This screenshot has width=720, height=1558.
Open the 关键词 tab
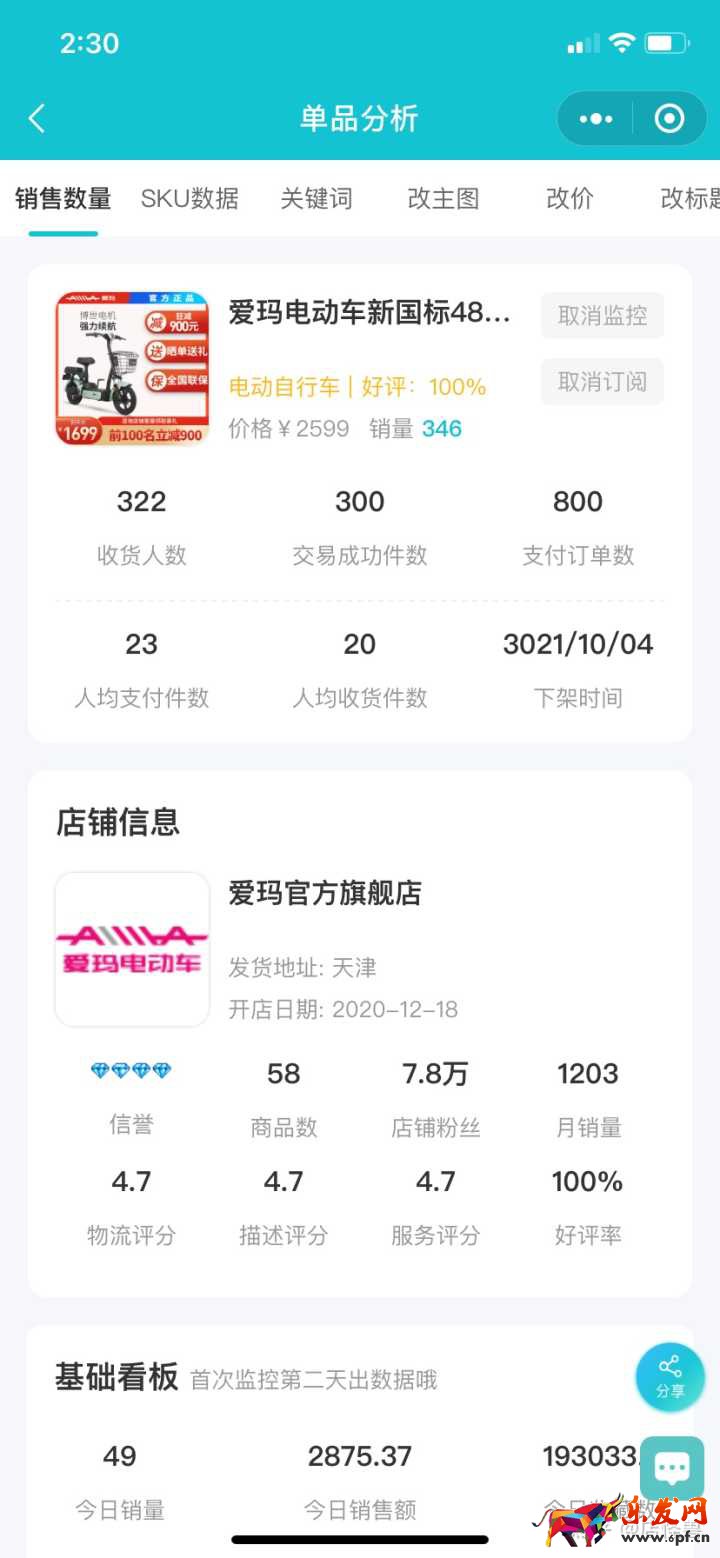(316, 198)
